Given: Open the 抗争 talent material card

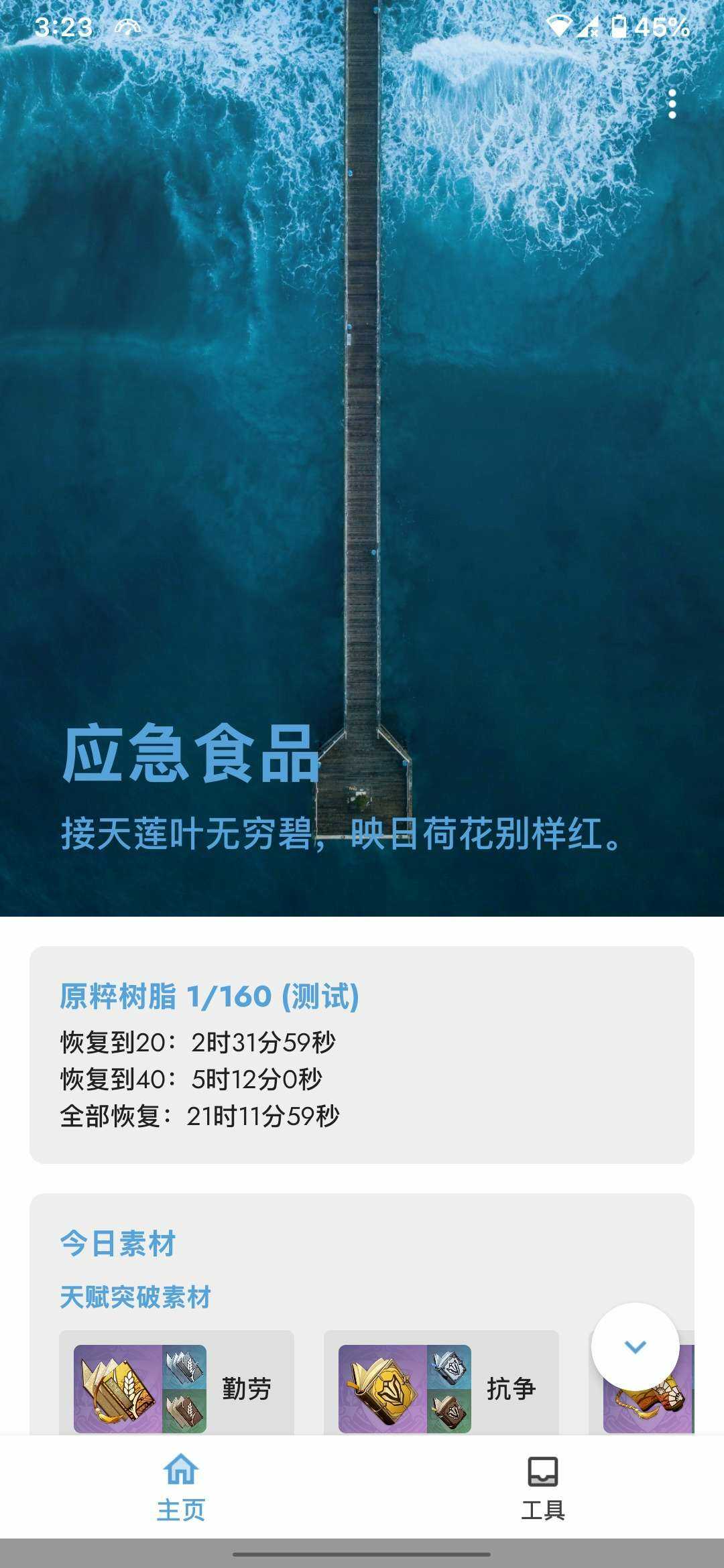Looking at the screenshot, I should tap(441, 1387).
